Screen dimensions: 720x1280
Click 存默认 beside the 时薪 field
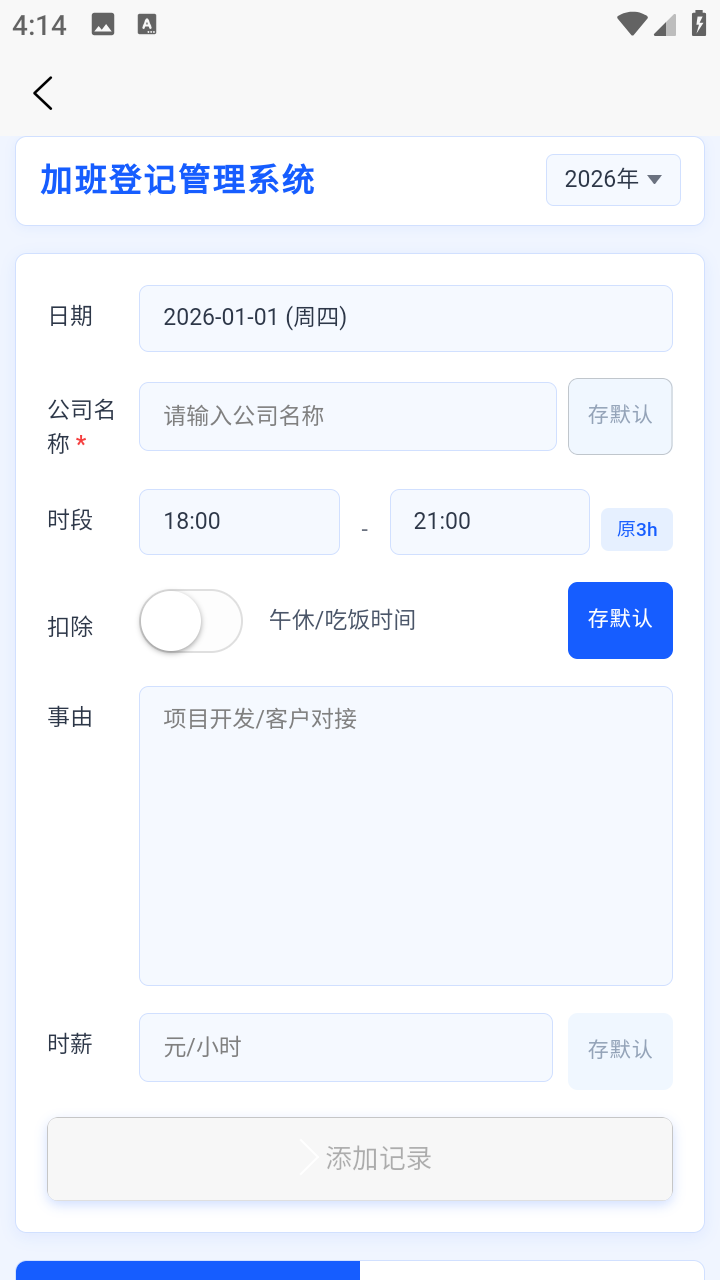(620, 1050)
